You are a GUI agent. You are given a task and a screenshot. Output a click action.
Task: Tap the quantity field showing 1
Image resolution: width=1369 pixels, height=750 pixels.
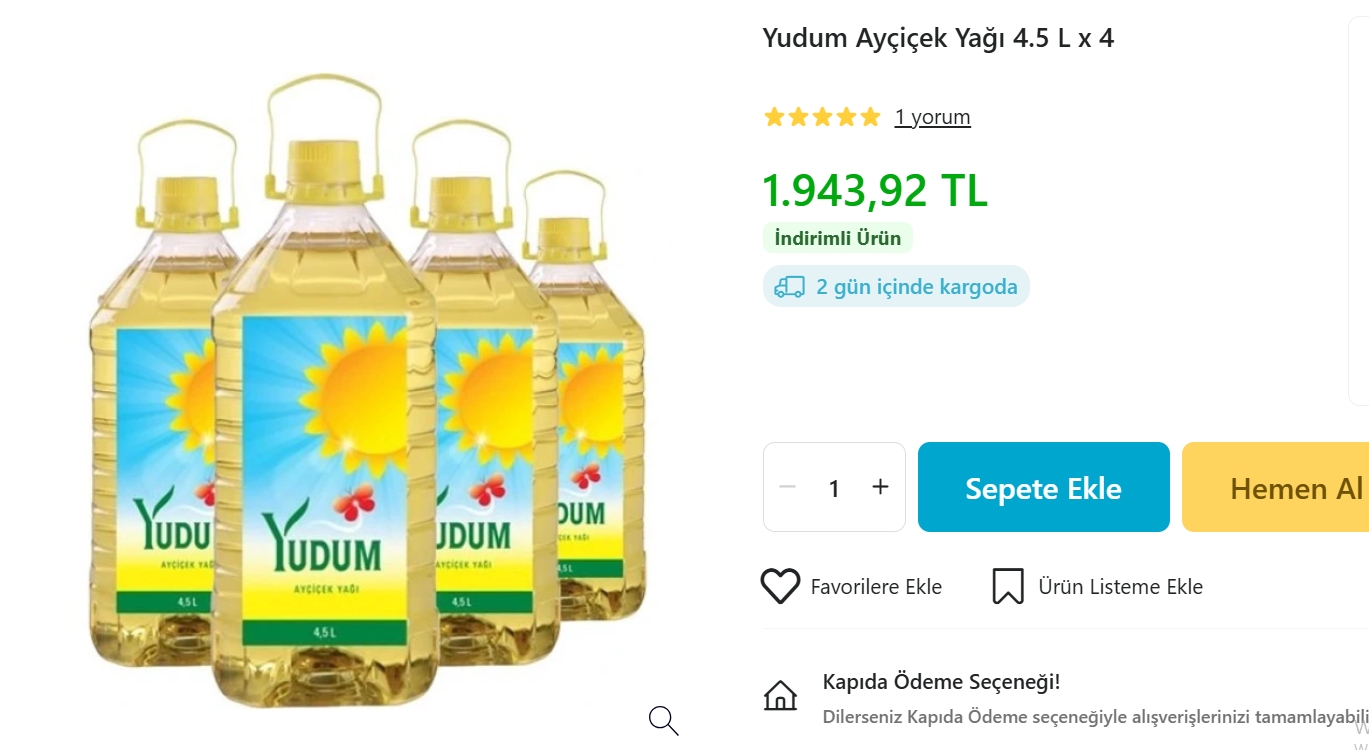tap(834, 488)
